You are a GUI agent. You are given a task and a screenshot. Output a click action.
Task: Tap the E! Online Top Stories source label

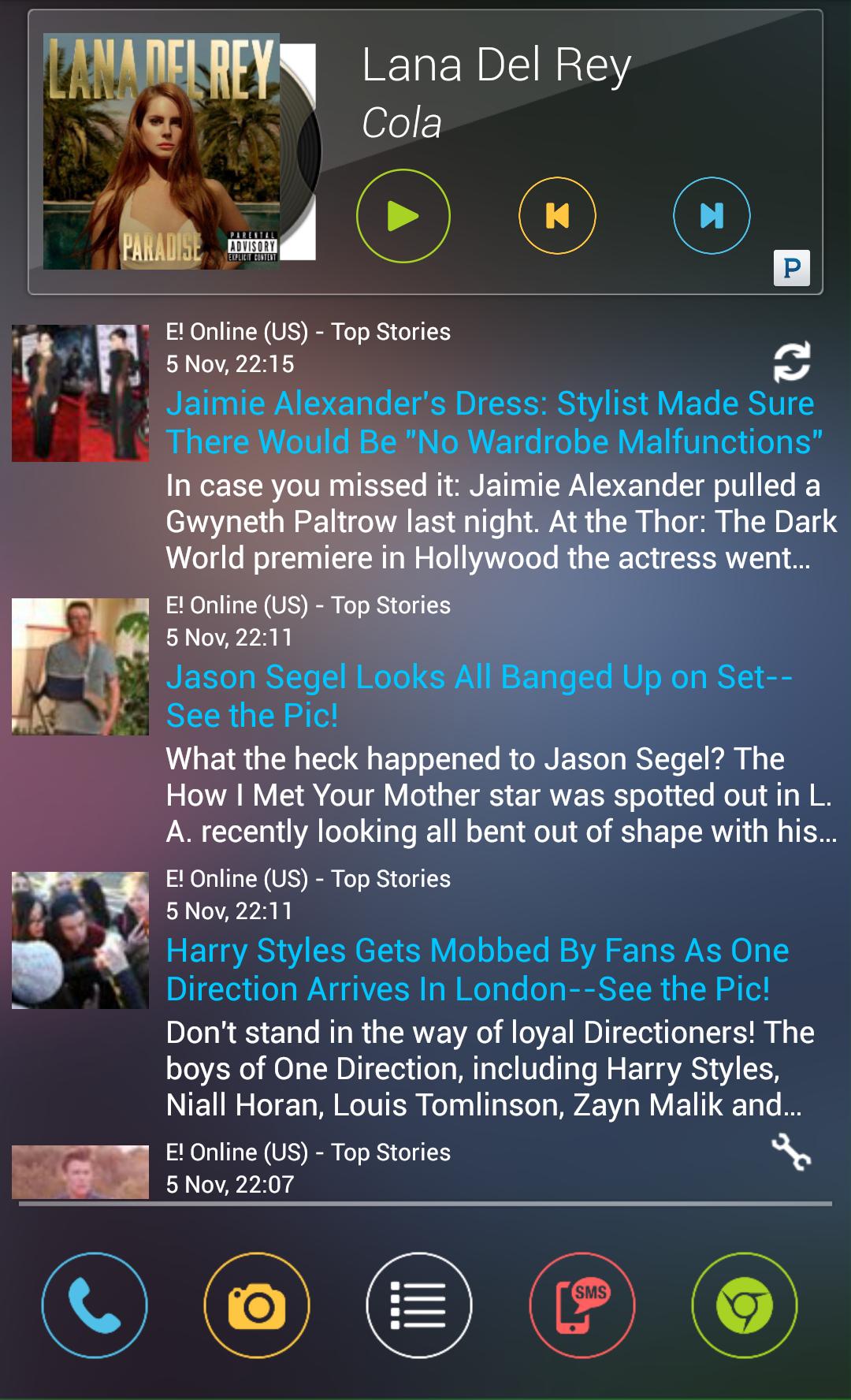pyautogui.click(x=307, y=332)
